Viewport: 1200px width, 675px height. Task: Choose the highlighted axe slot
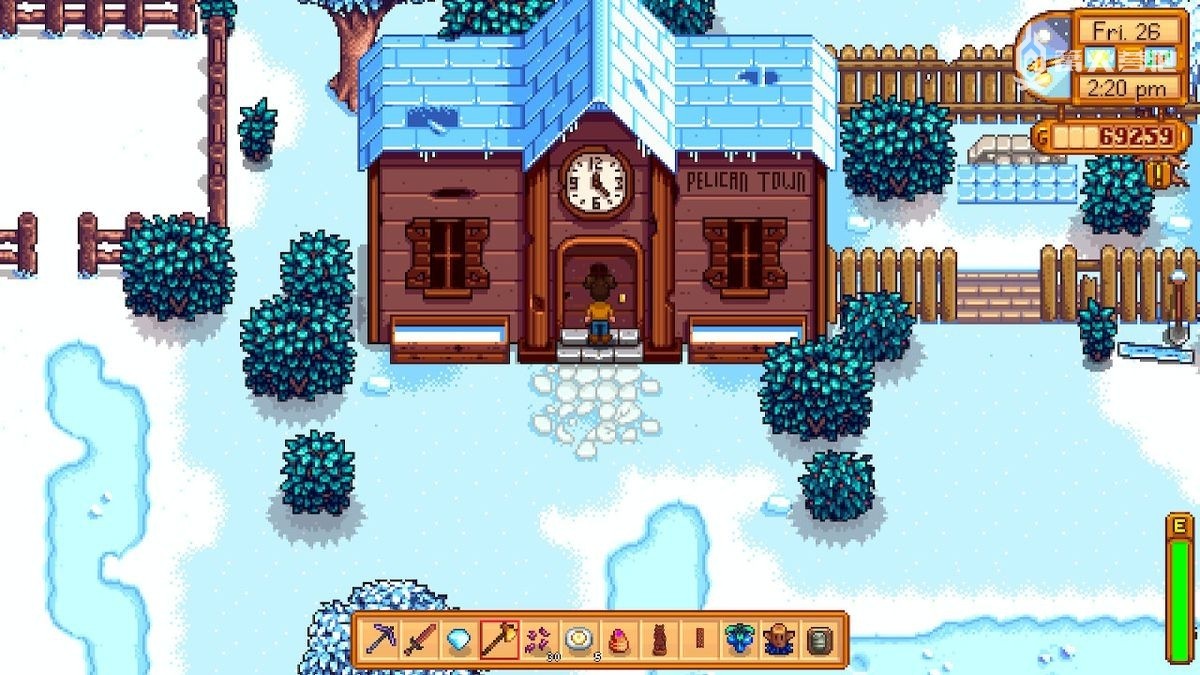499,639
